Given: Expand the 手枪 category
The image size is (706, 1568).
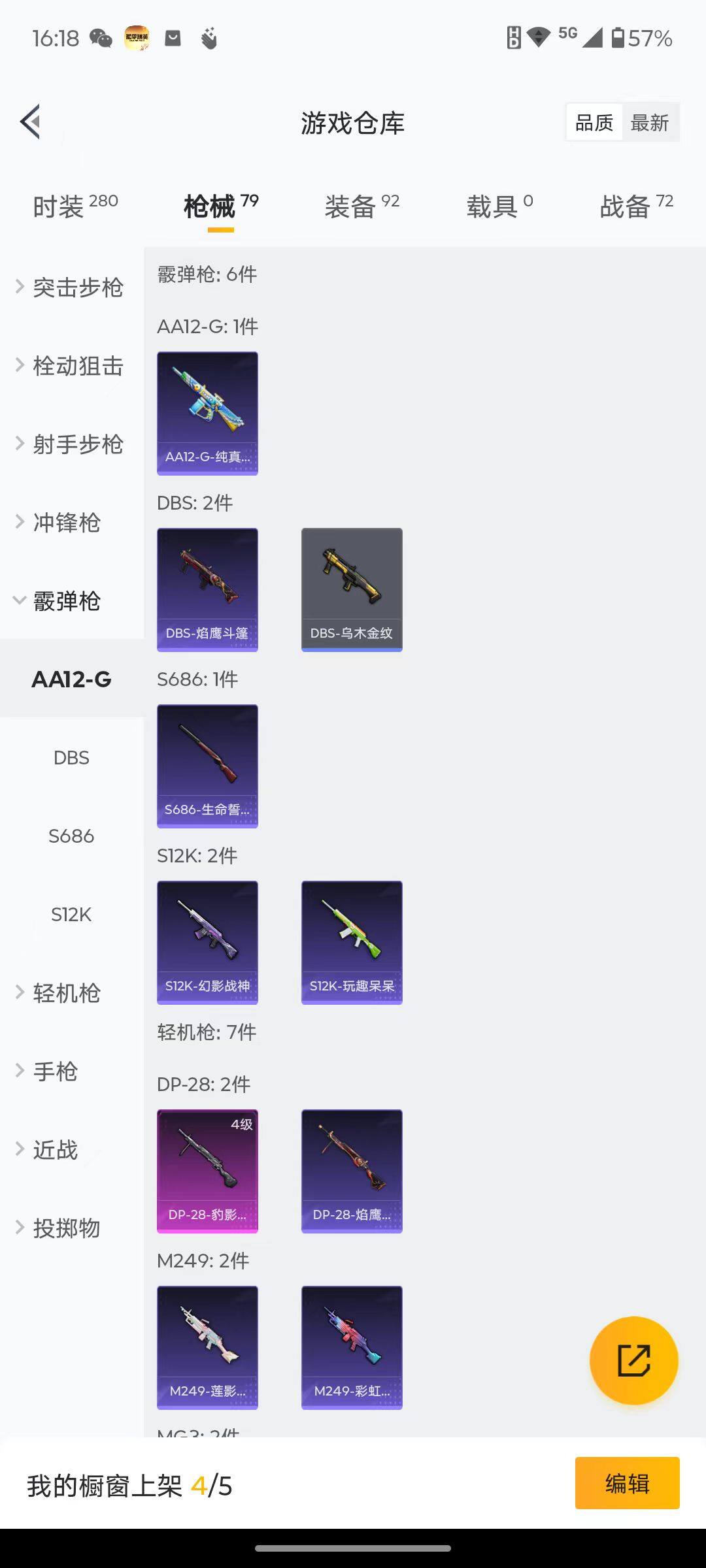Looking at the screenshot, I should pyautogui.click(x=56, y=1071).
